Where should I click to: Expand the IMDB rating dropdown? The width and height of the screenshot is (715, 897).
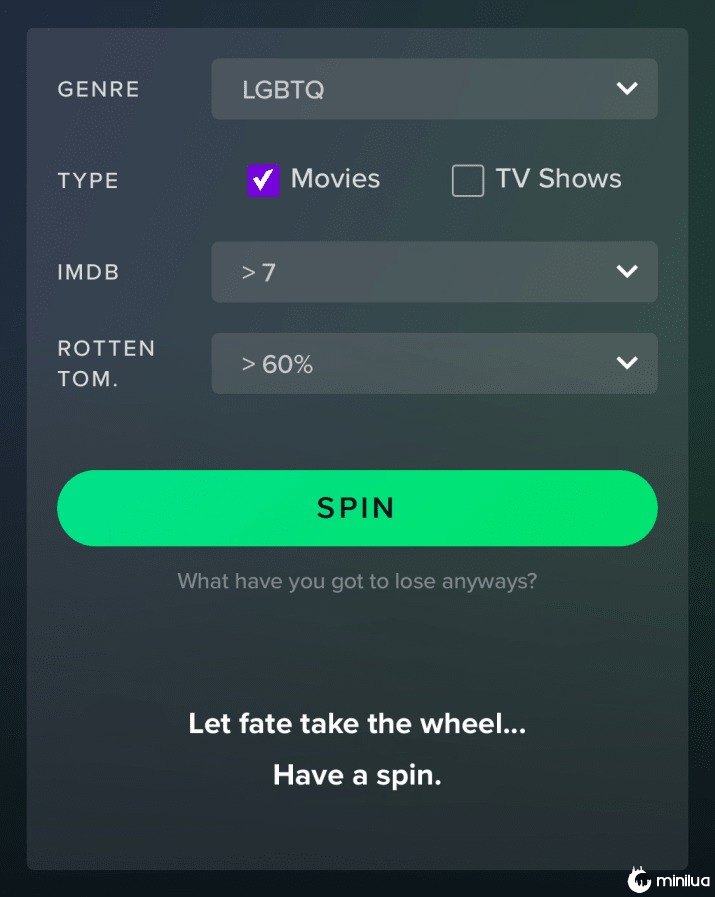click(x=434, y=272)
